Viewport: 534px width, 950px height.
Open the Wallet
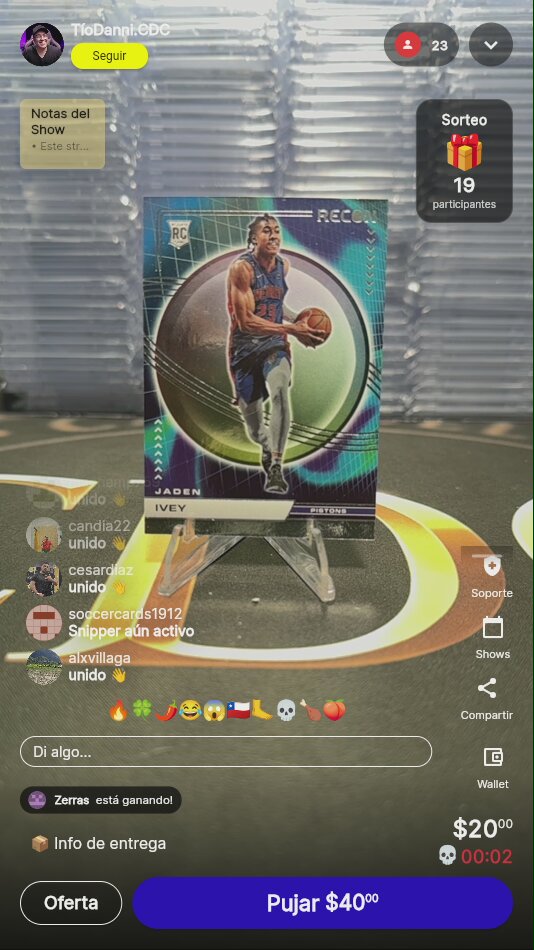tap(493, 768)
